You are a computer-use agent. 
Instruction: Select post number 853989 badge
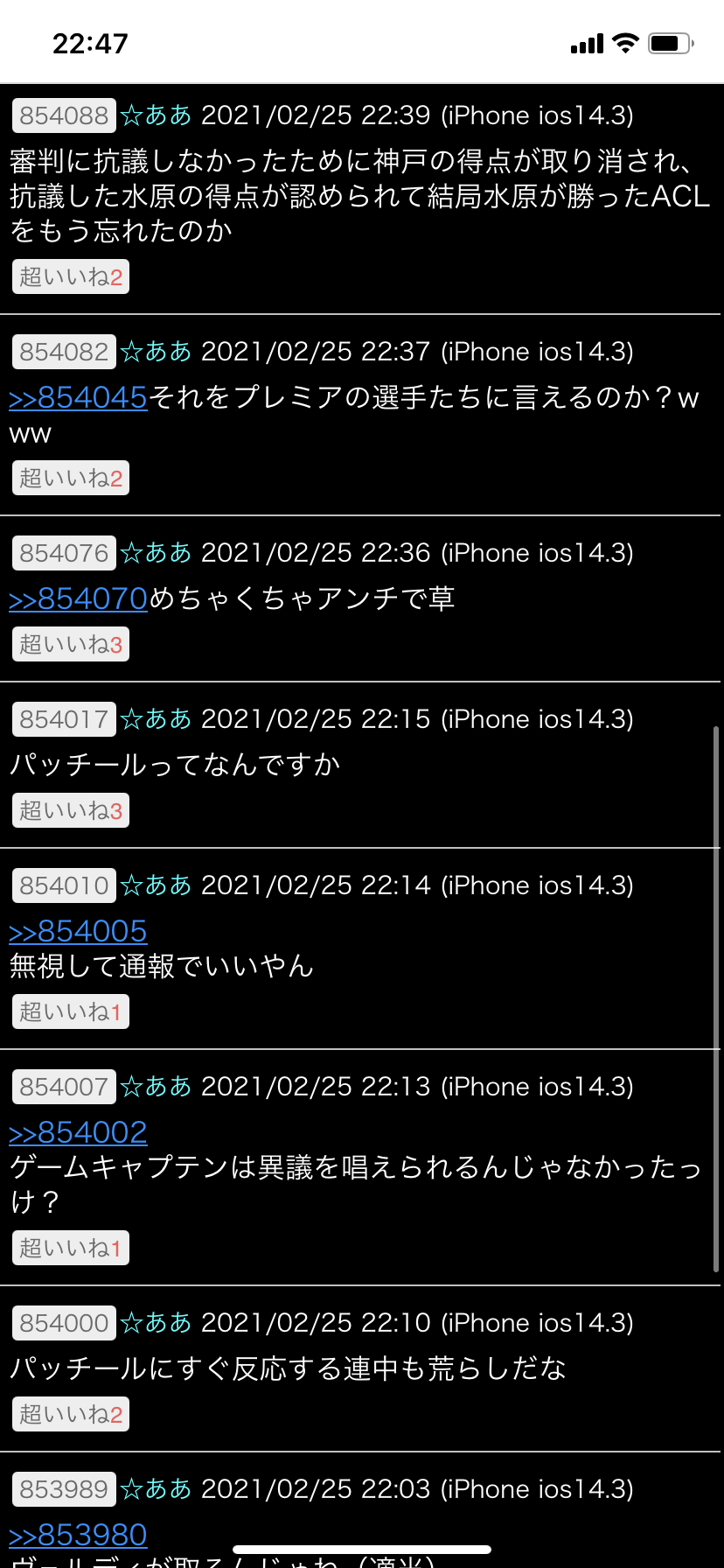tap(64, 1489)
